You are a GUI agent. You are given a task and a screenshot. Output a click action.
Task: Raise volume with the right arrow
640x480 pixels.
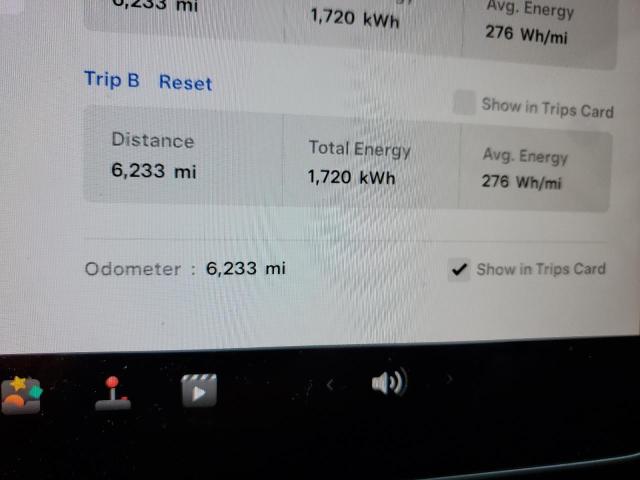450,379
